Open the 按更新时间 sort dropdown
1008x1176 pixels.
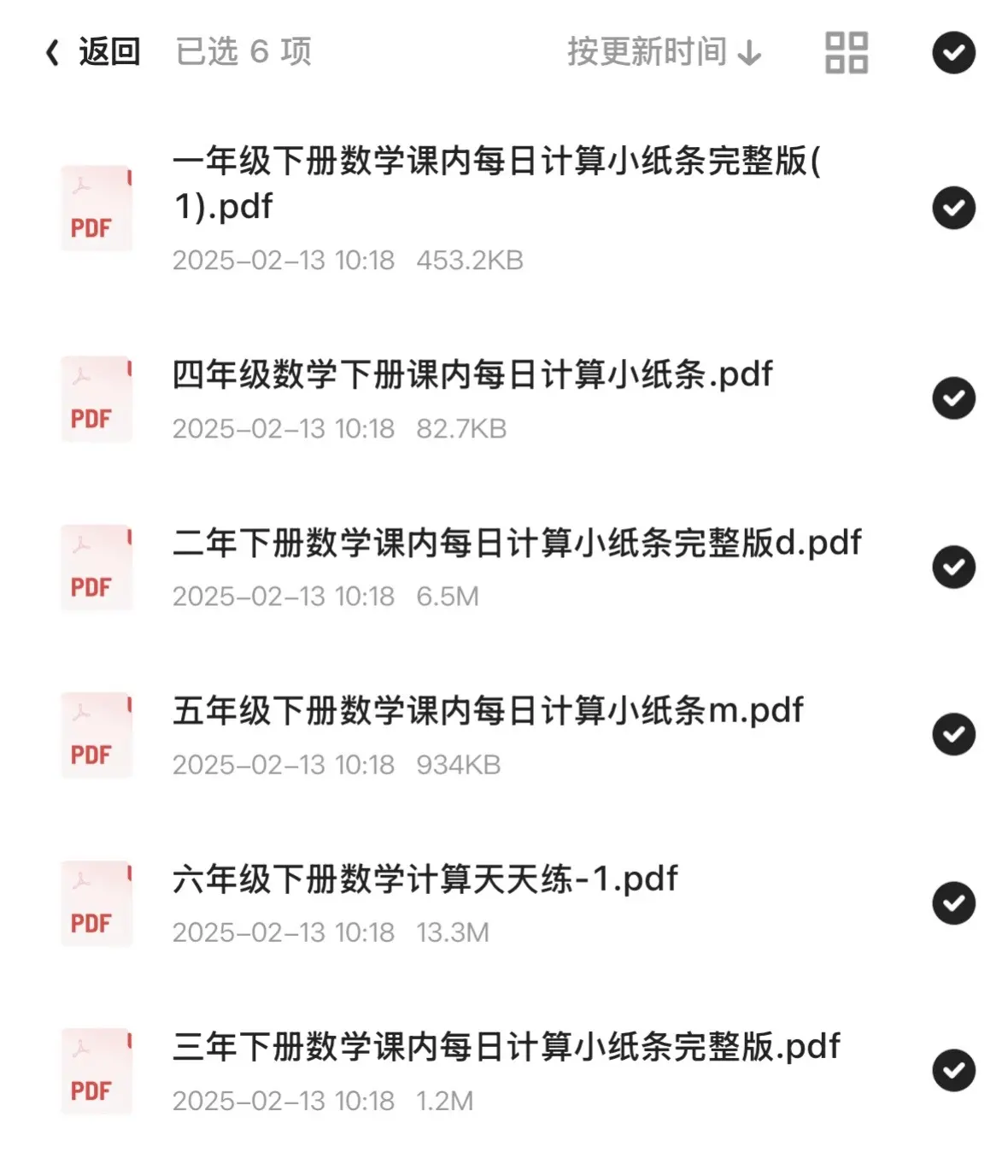coord(664,52)
